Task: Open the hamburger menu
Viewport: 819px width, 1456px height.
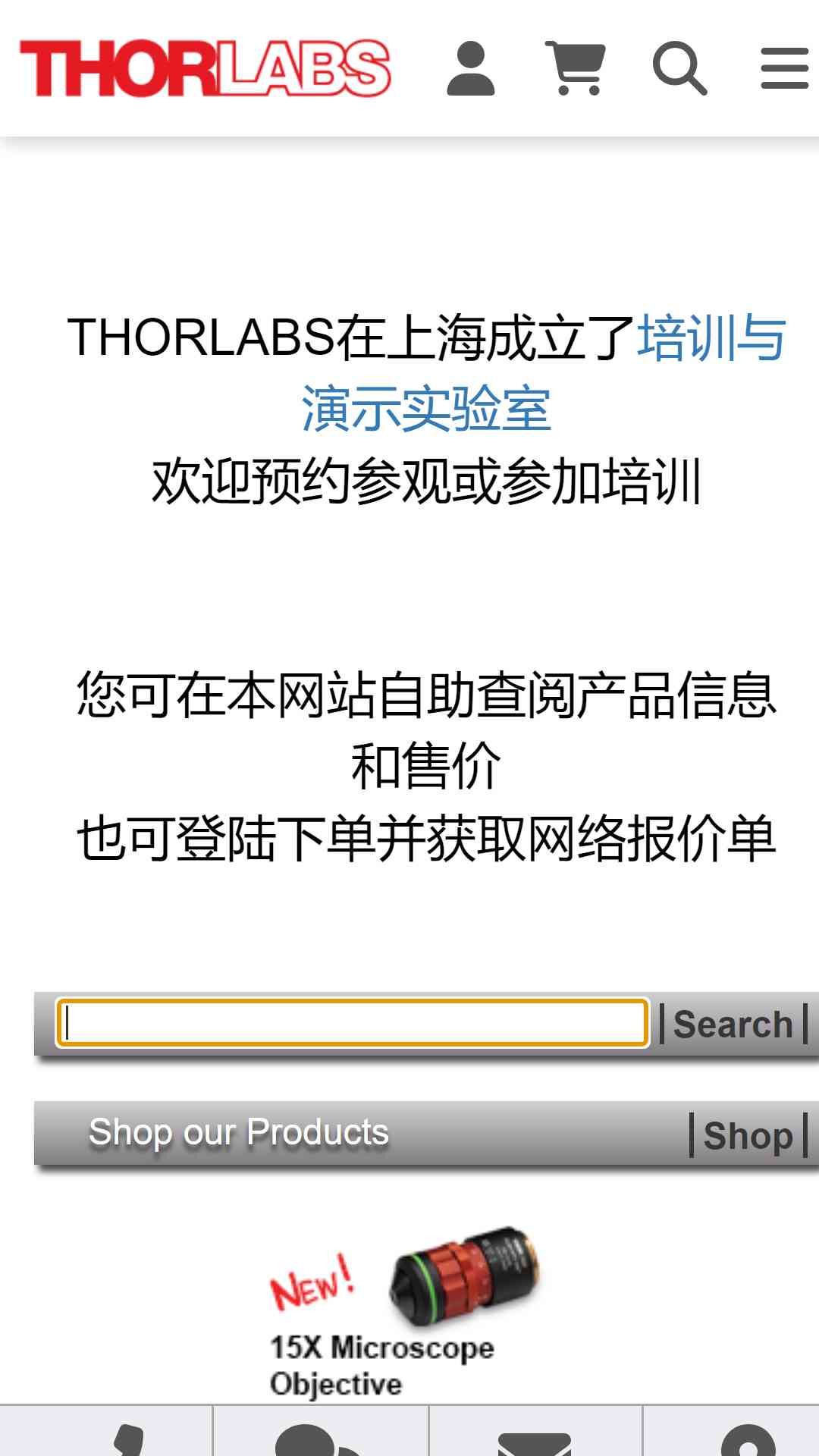Action: [785, 68]
